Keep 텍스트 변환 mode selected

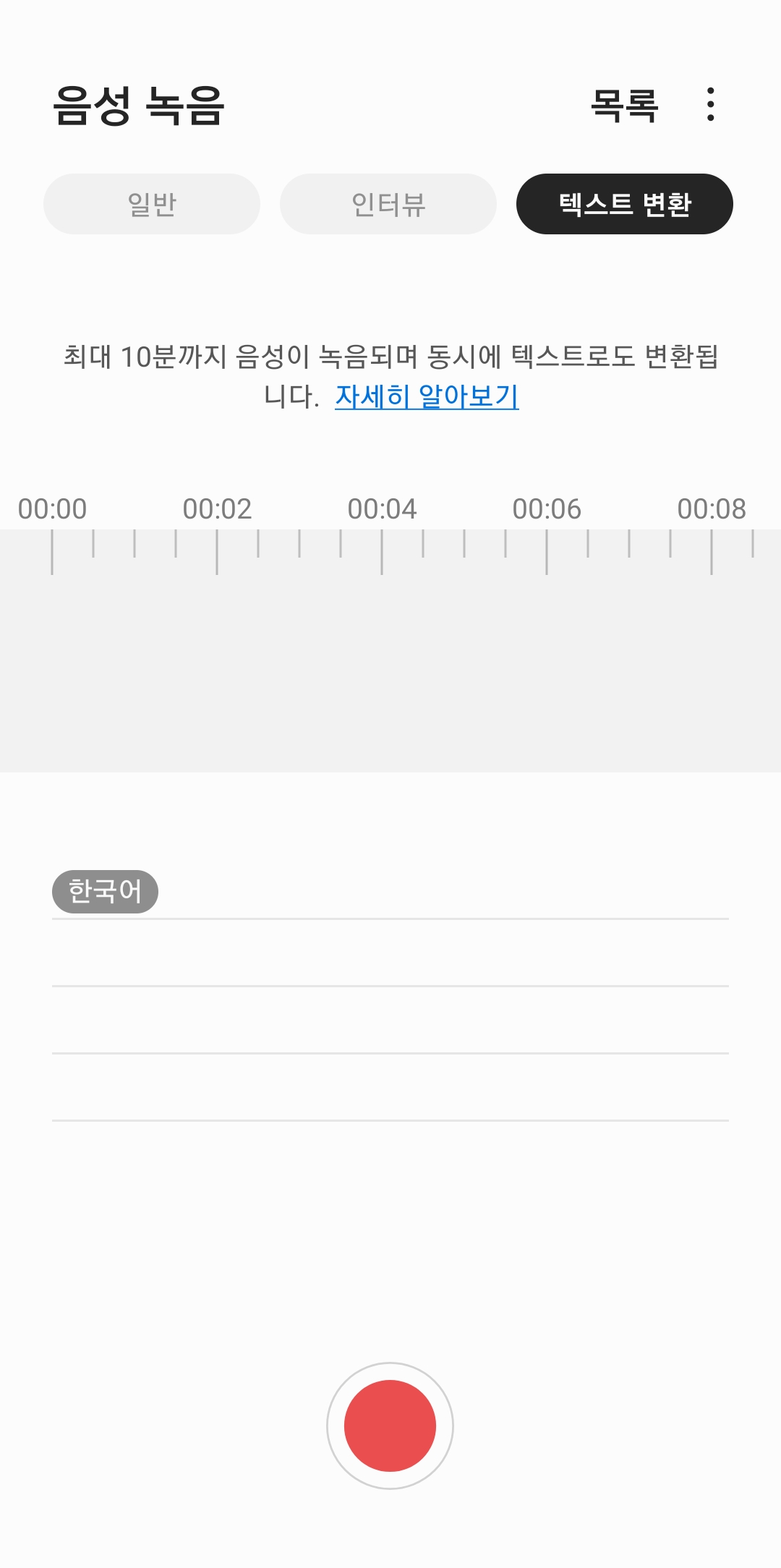coord(625,204)
